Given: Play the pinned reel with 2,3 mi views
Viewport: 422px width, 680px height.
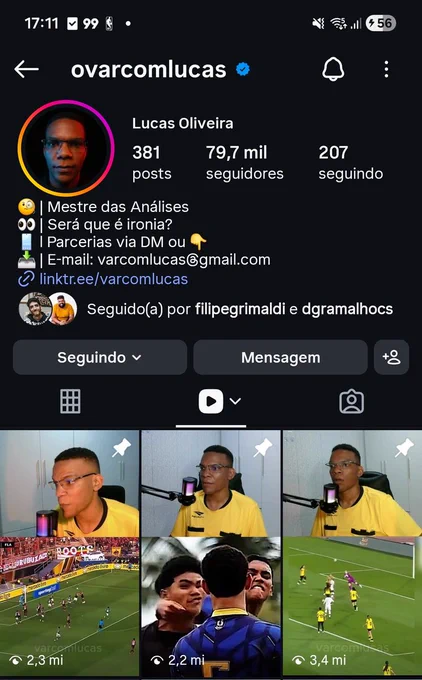Looking at the screenshot, I should point(69,553).
